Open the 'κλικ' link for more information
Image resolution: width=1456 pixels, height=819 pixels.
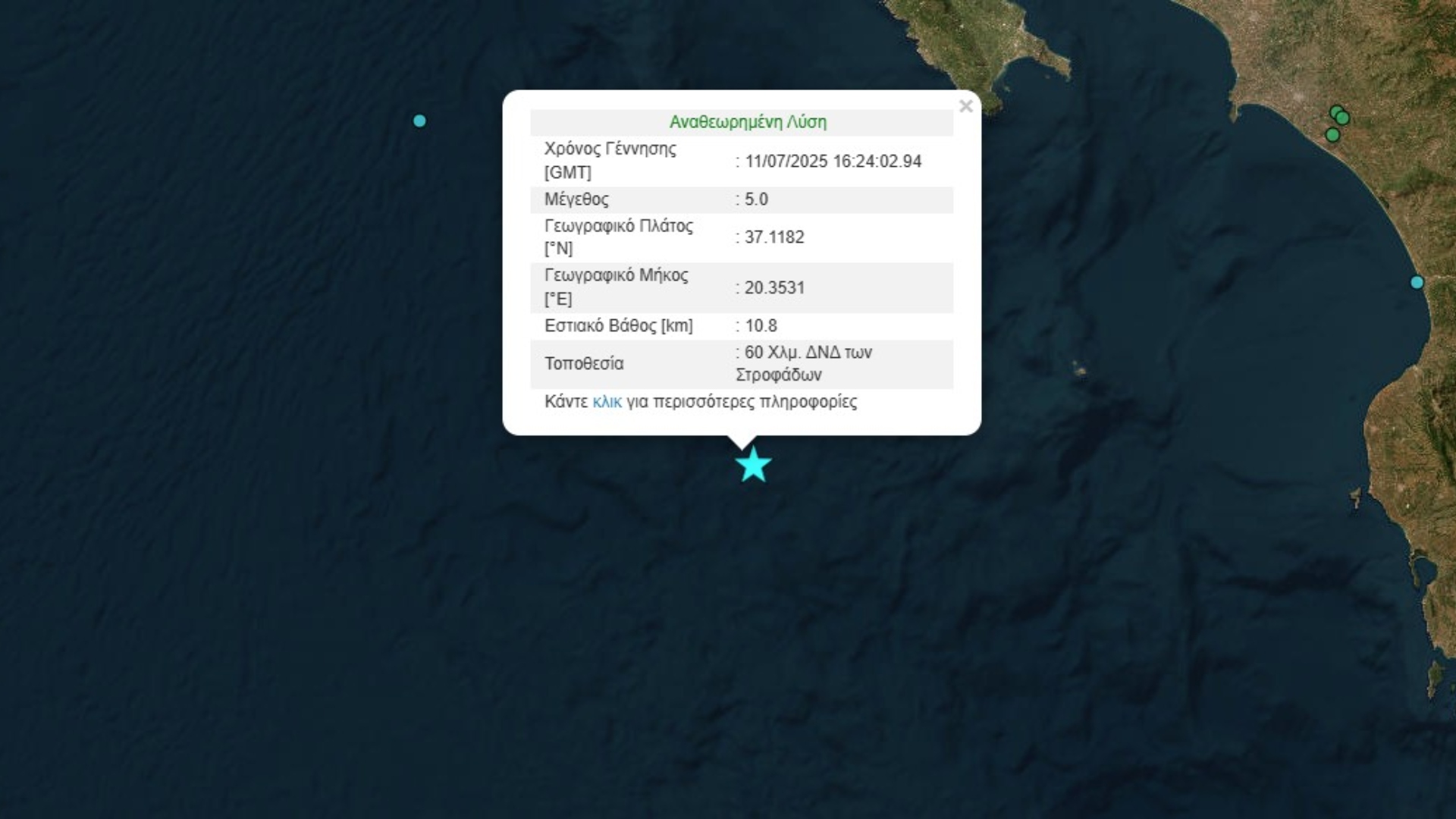point(607,402)
